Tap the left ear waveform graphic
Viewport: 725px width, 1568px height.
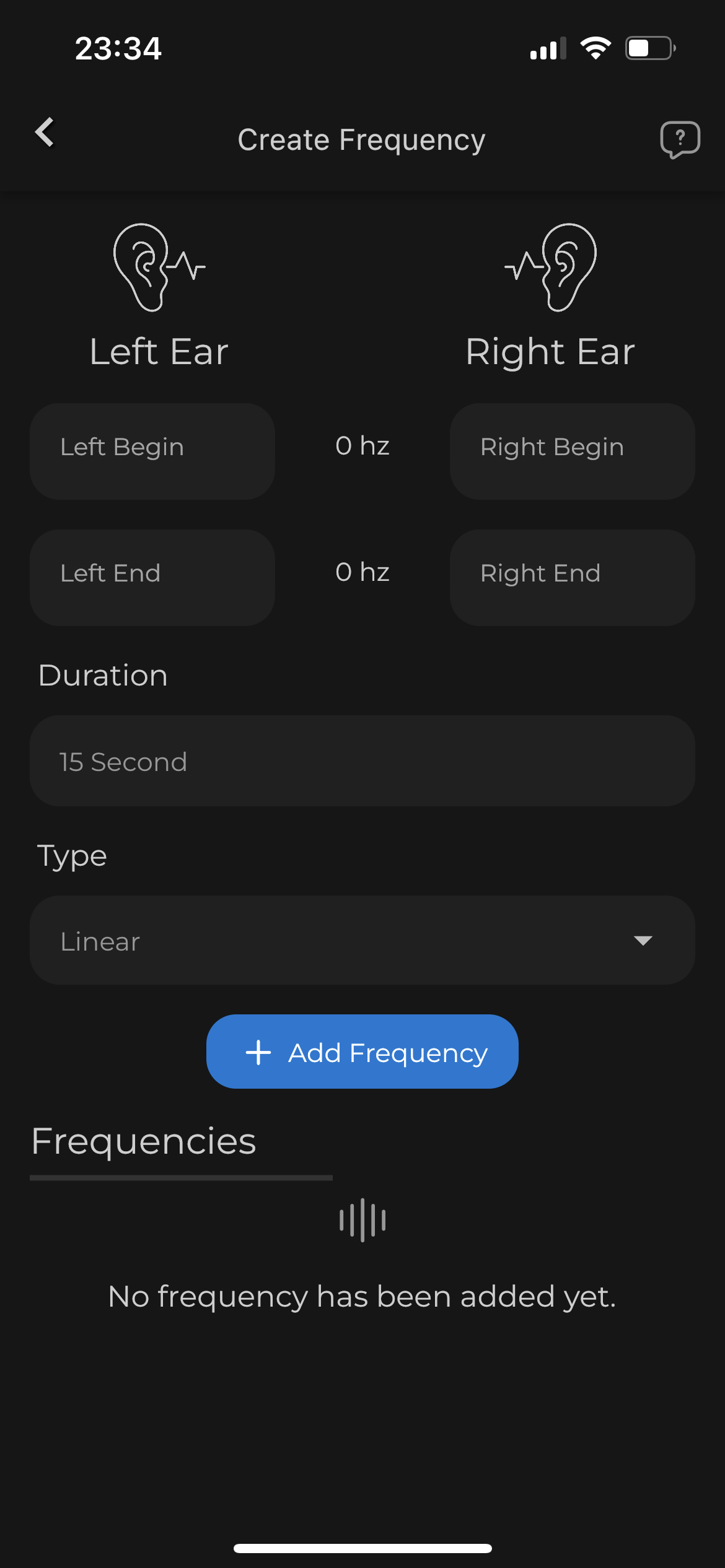[x=187, y=266]
